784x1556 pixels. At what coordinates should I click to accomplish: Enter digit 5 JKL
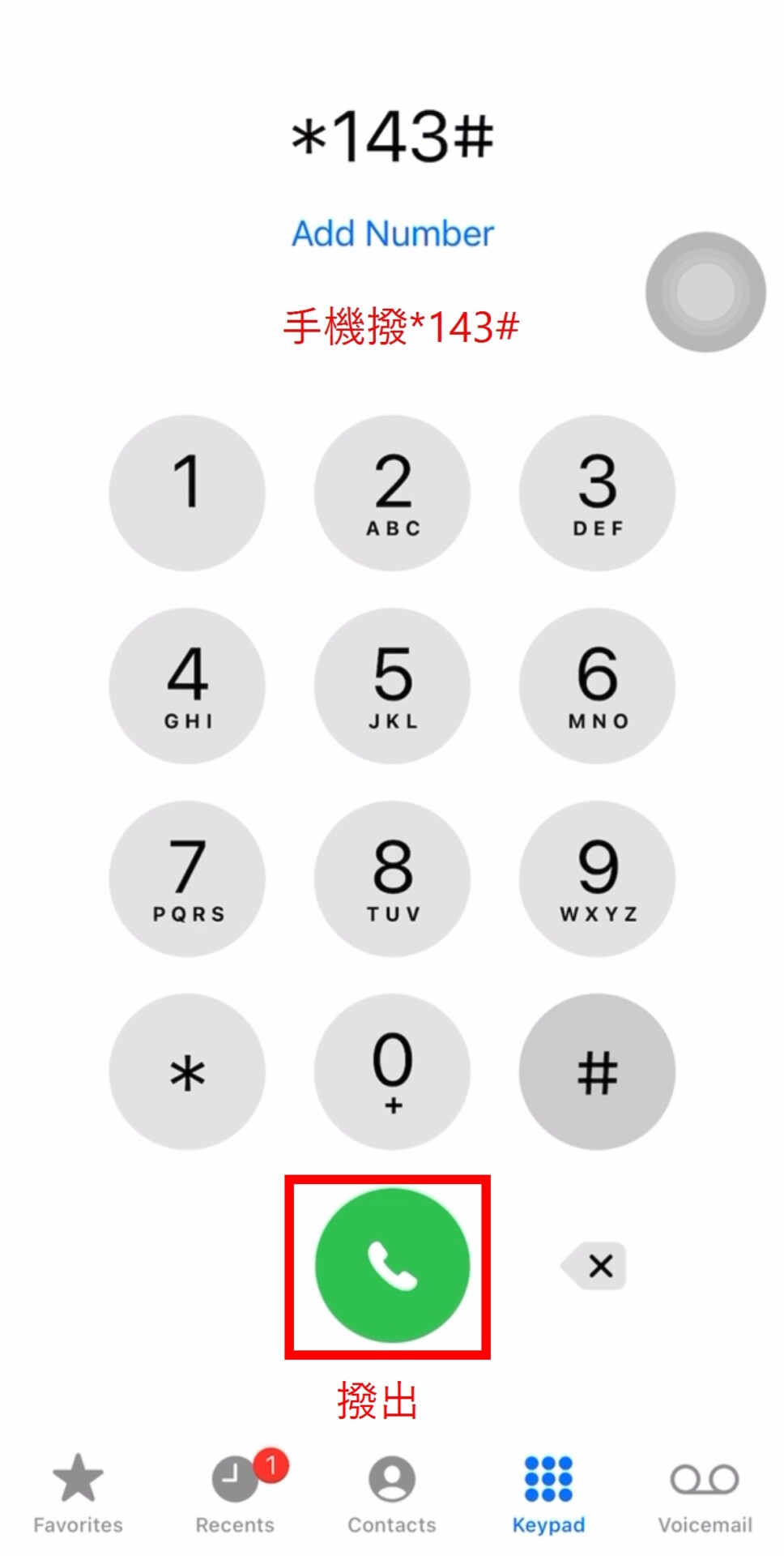click(392, 686)
